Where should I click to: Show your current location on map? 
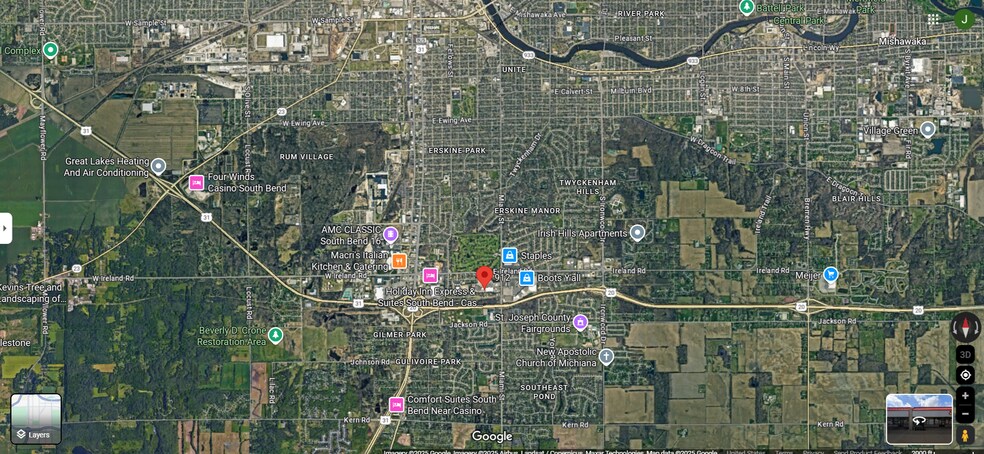[x=965, y=375]
